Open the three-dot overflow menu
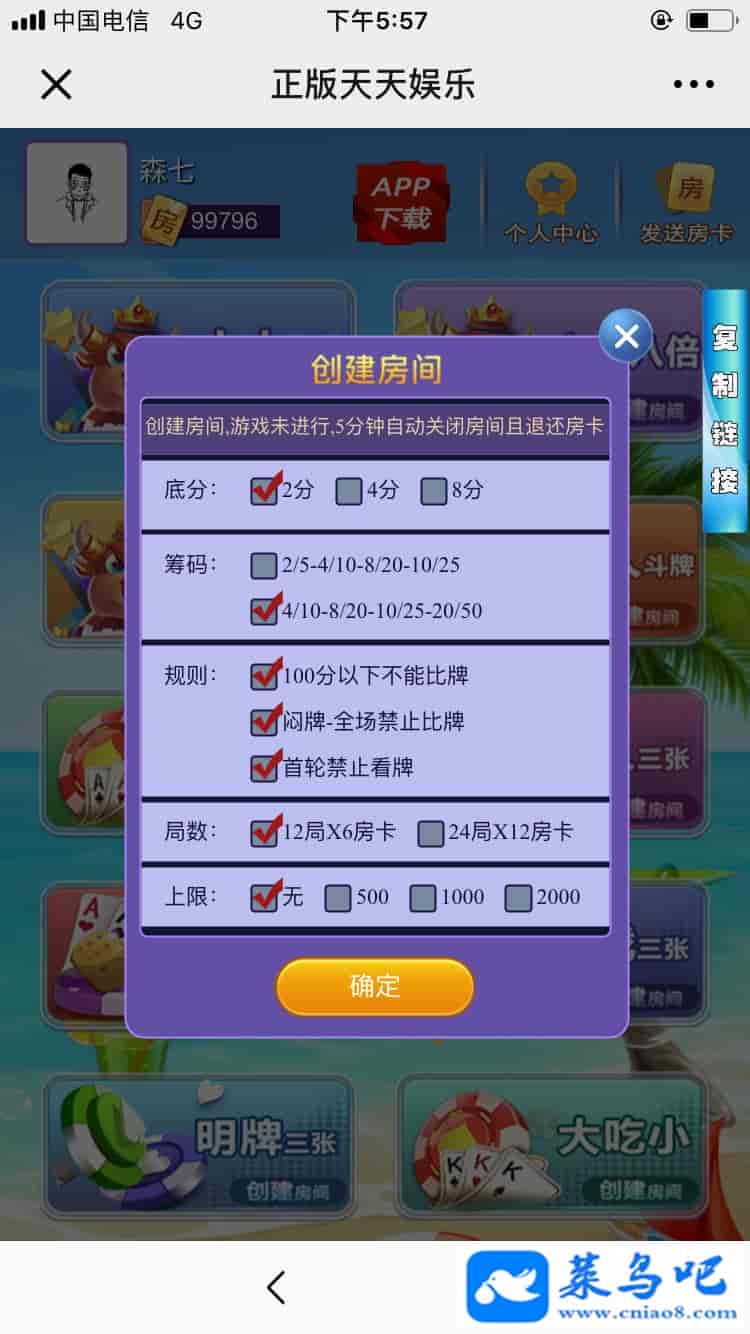750x1334 pixels. (x=693, y=85)
